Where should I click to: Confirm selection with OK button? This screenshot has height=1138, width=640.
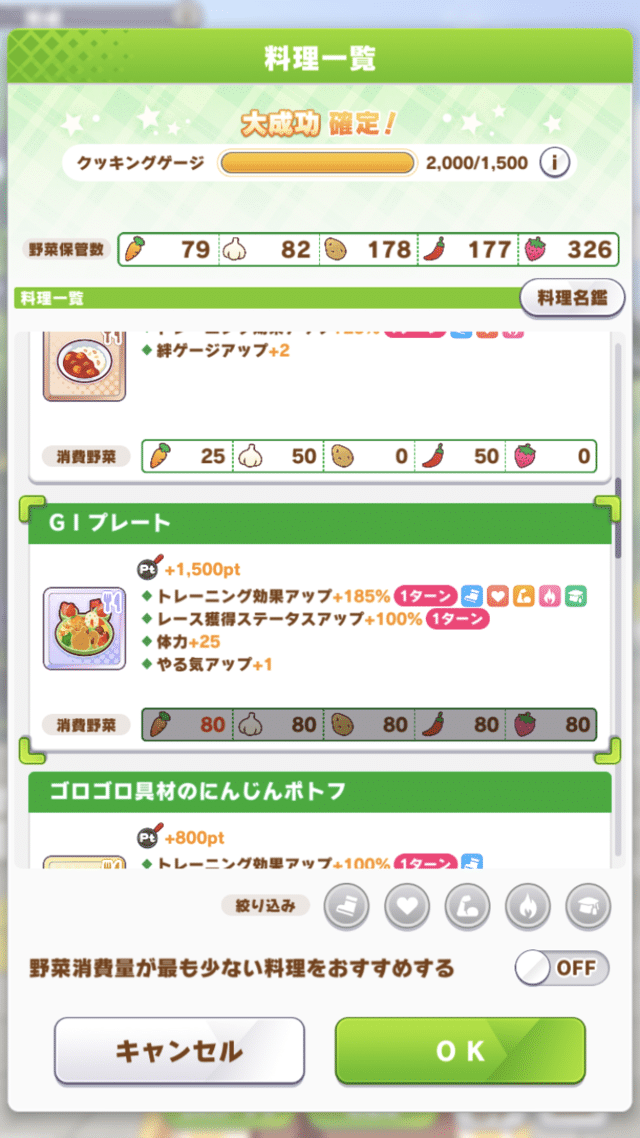tap(460, 1051)
